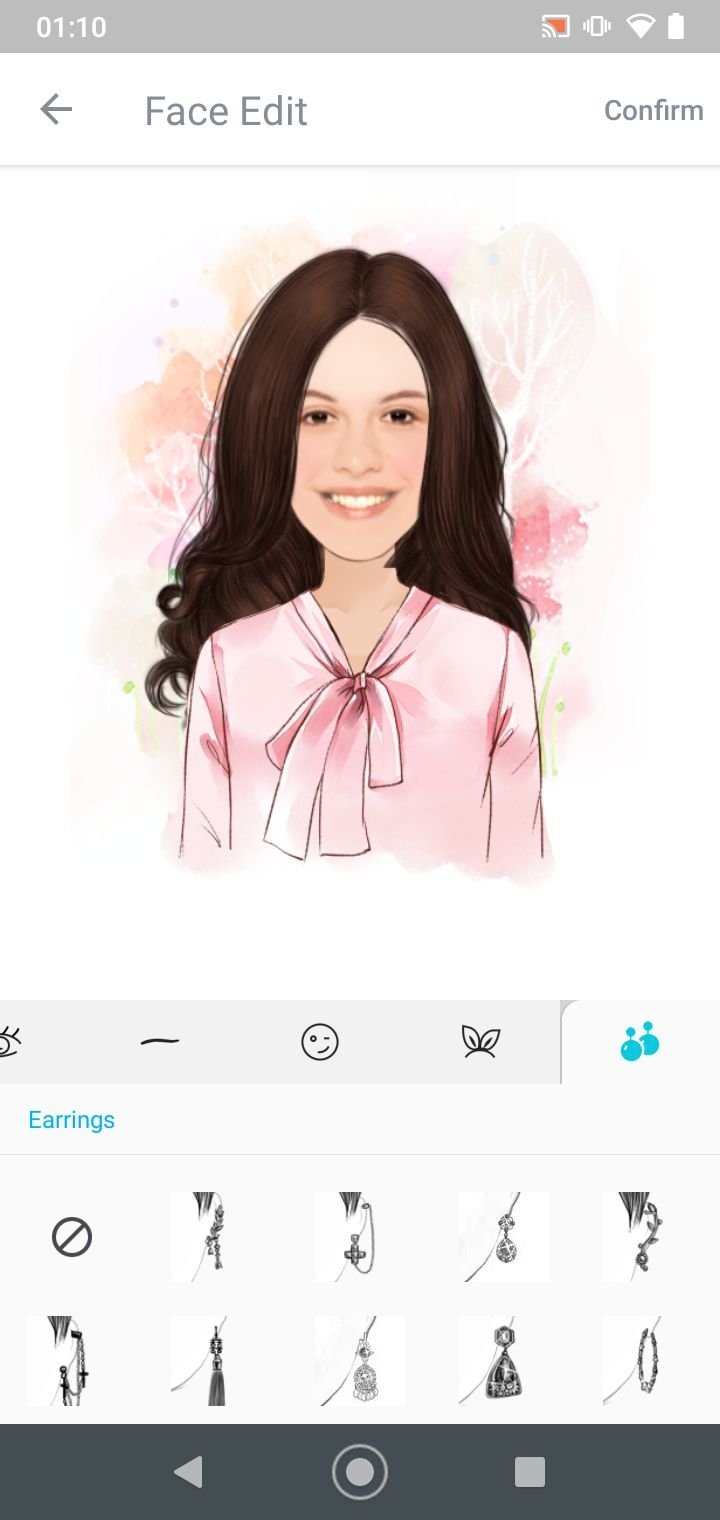Open recent apps from navigation bar

point(530,1472)
